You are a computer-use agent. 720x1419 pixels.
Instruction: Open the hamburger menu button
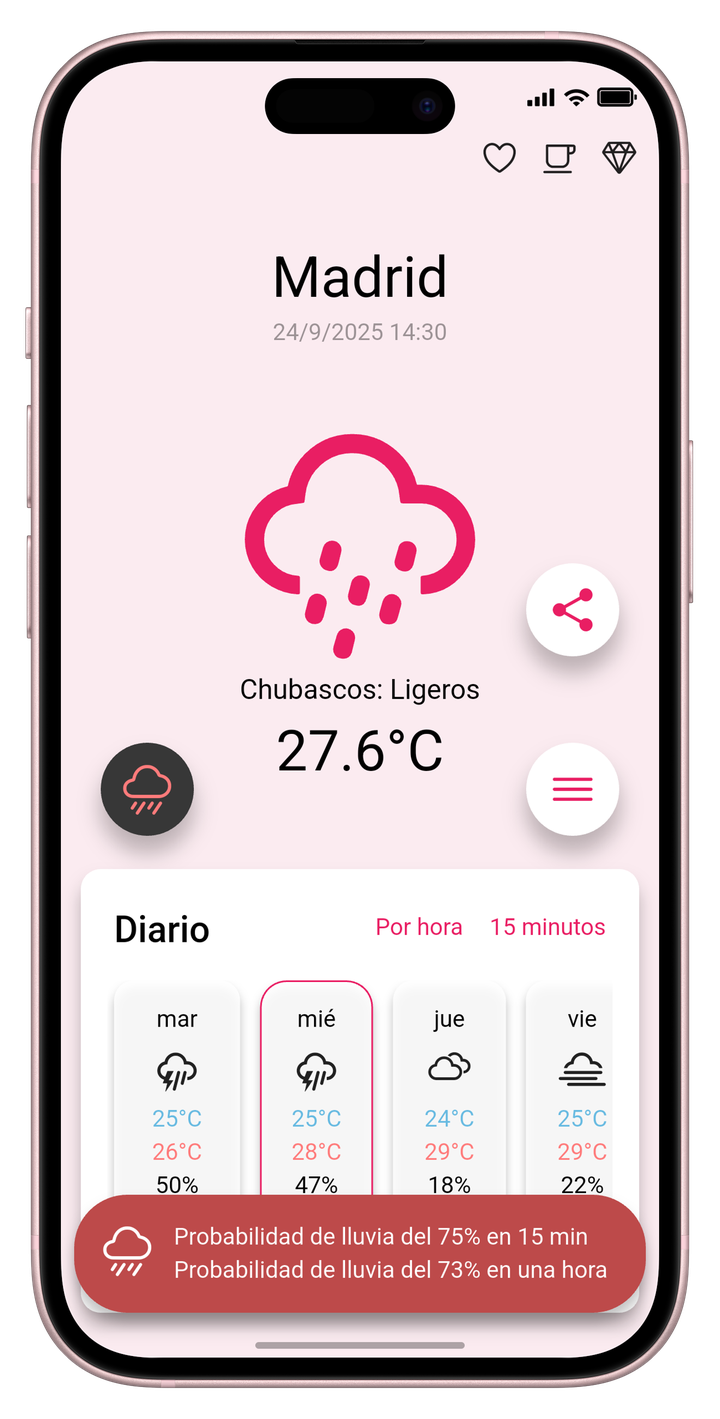(x=572, y=788)
